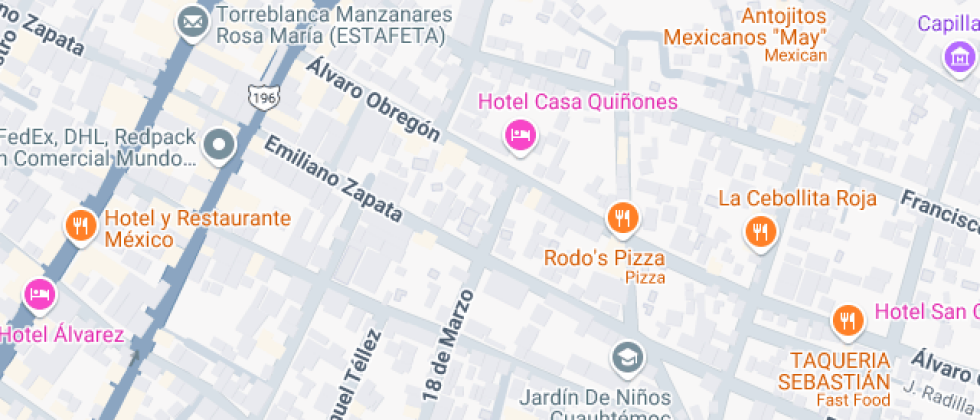This screenshot has width=980, height=420.
Task: Open Hotel y Restaurante México marker
Action: (x=81, y=226)
